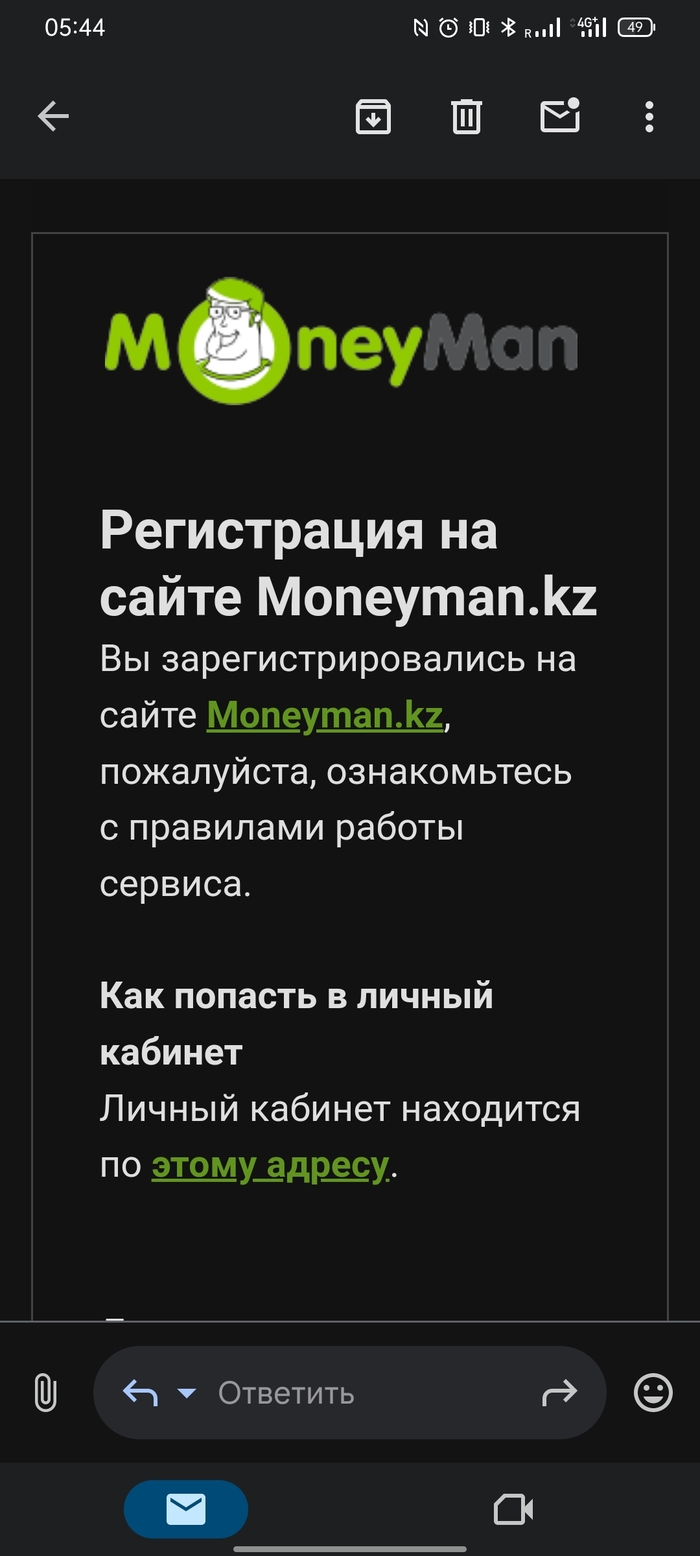Open the Moneyman.kz link
Viewport: 700px width, 1556px height.
pyautogui.click(x=324, y=715)
